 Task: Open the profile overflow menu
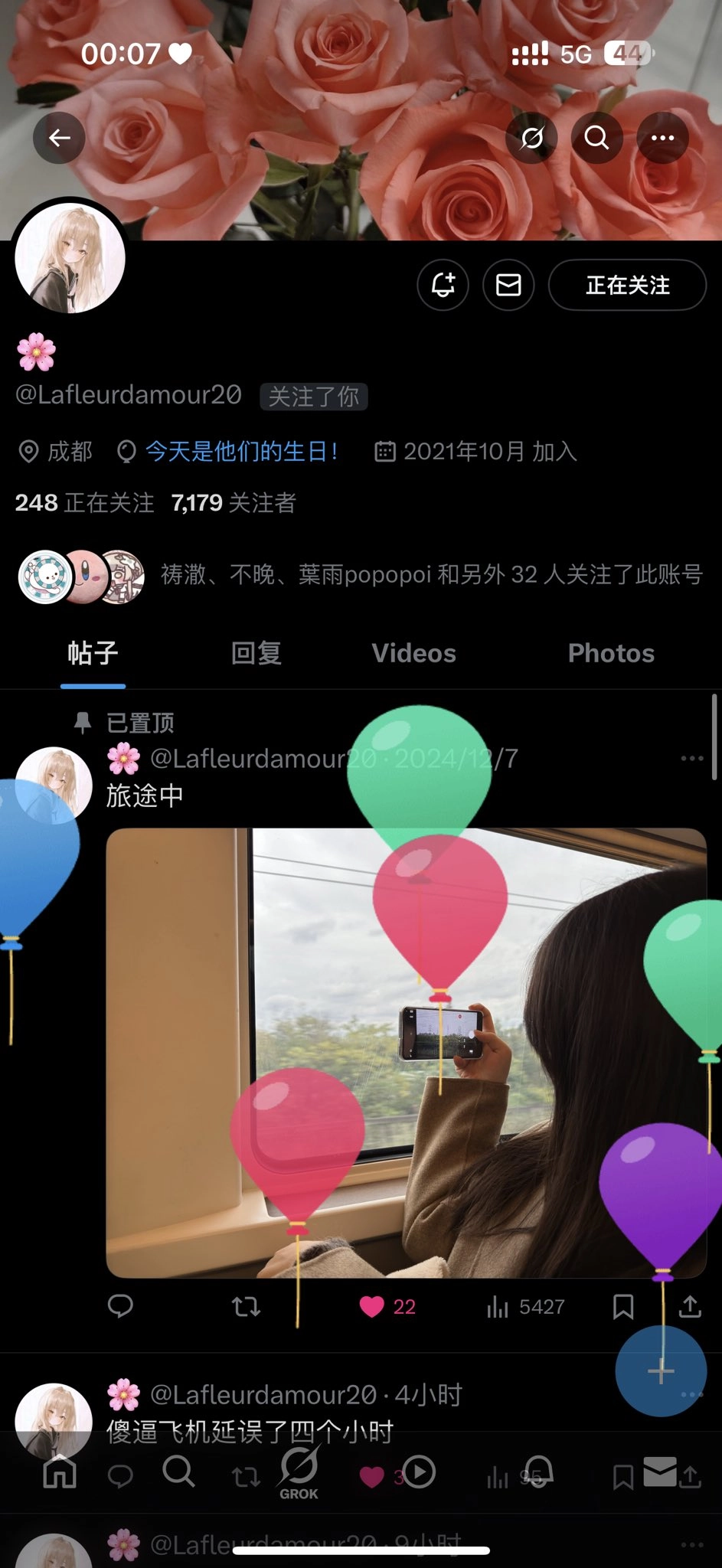662,138
